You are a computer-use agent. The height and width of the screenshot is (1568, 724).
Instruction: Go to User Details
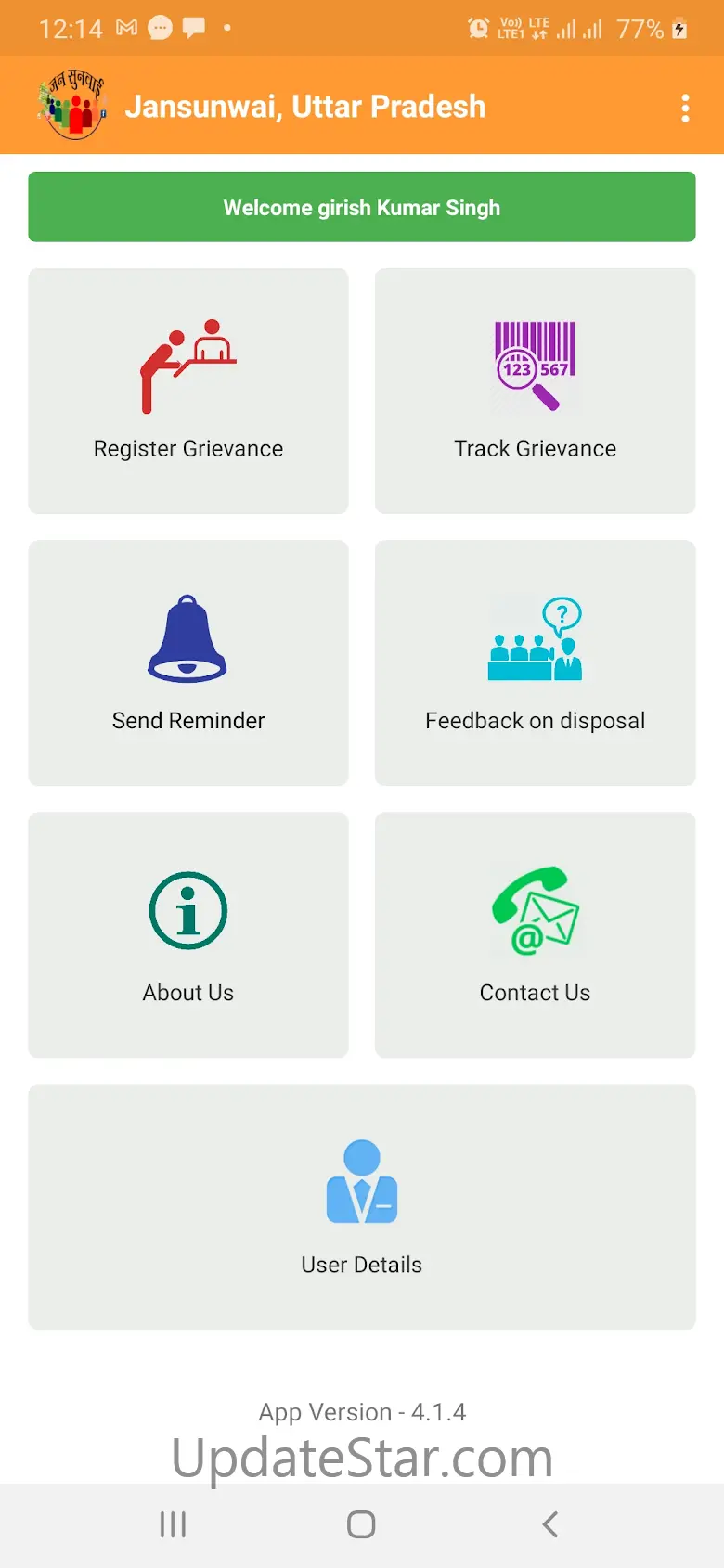point(362,1206)
